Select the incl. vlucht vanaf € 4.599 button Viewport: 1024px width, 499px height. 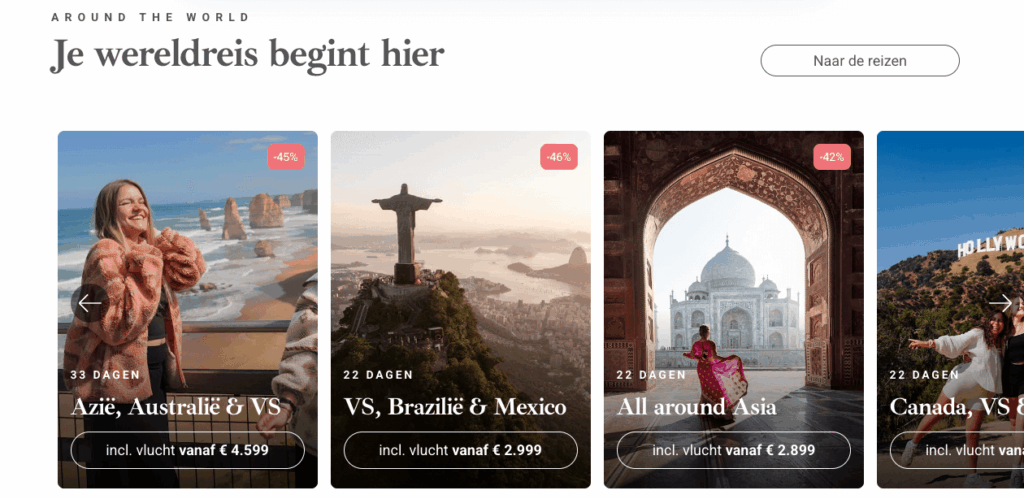tap(187, 450)
